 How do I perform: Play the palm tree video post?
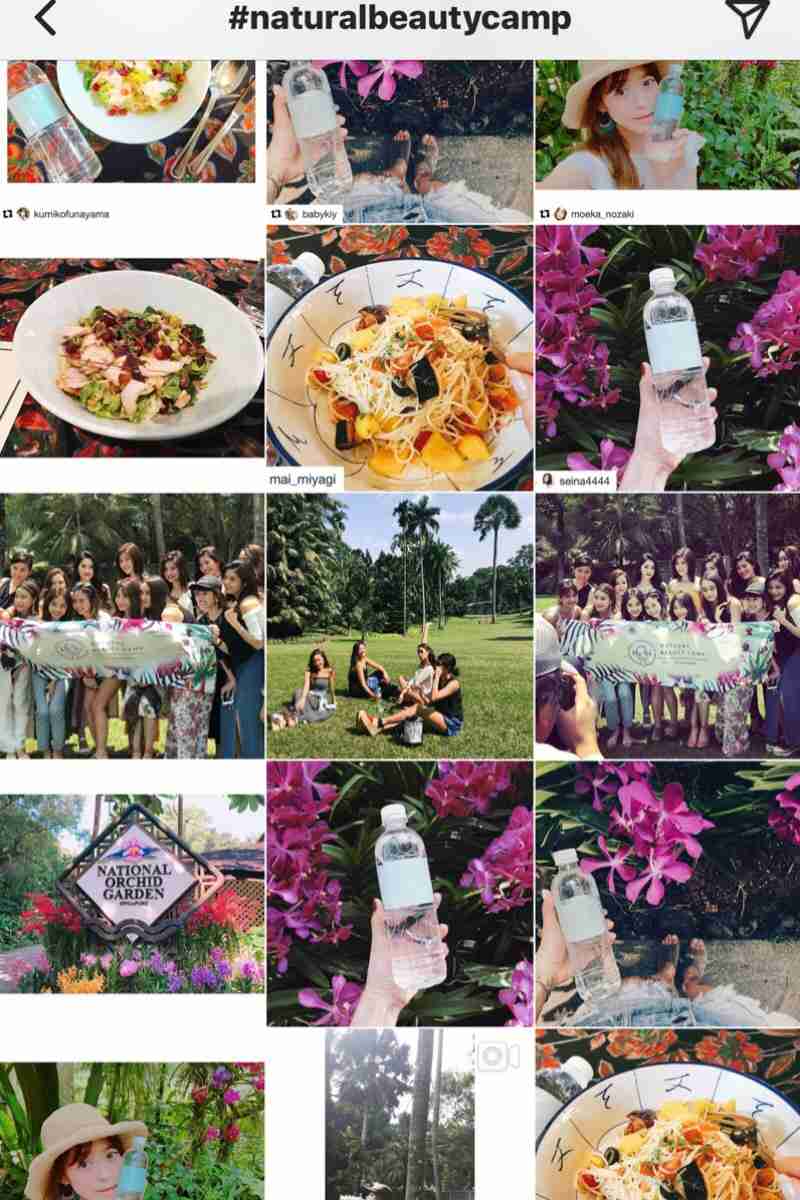click(x=400, y=1115)
